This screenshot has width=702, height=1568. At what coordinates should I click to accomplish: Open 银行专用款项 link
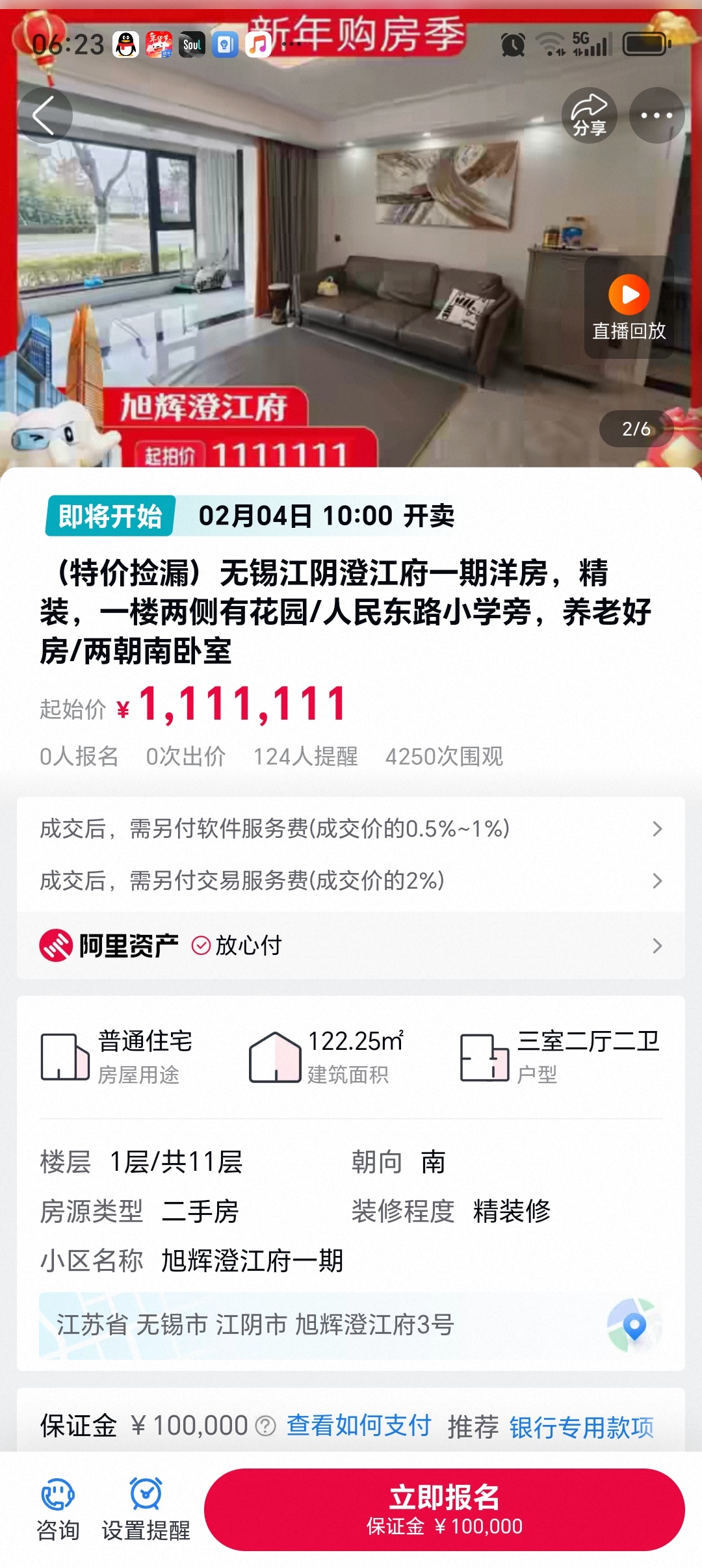pyautogui.click(x=581, y=1427)
